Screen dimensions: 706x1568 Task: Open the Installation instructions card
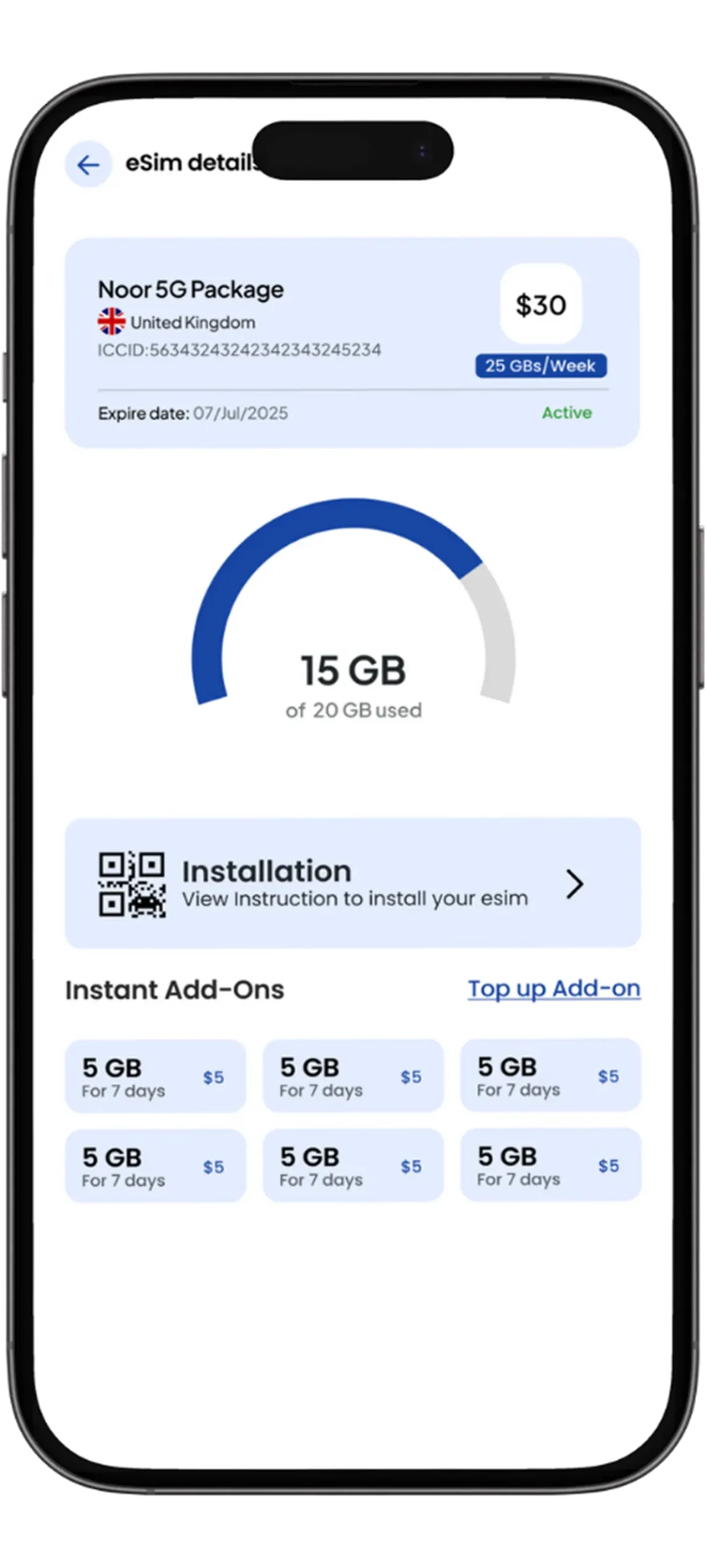[353, 883]
